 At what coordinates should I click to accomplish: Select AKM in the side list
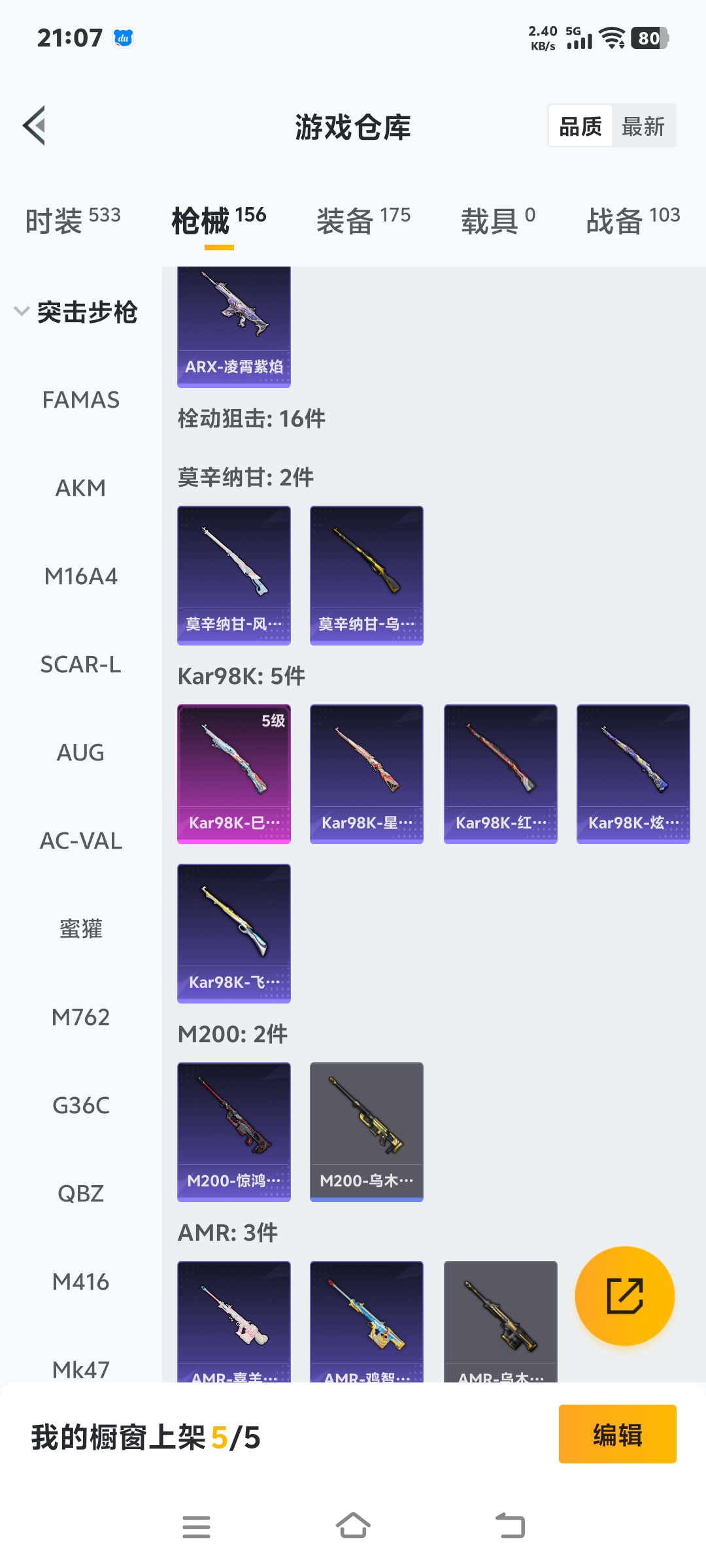[x=81, y=488]
